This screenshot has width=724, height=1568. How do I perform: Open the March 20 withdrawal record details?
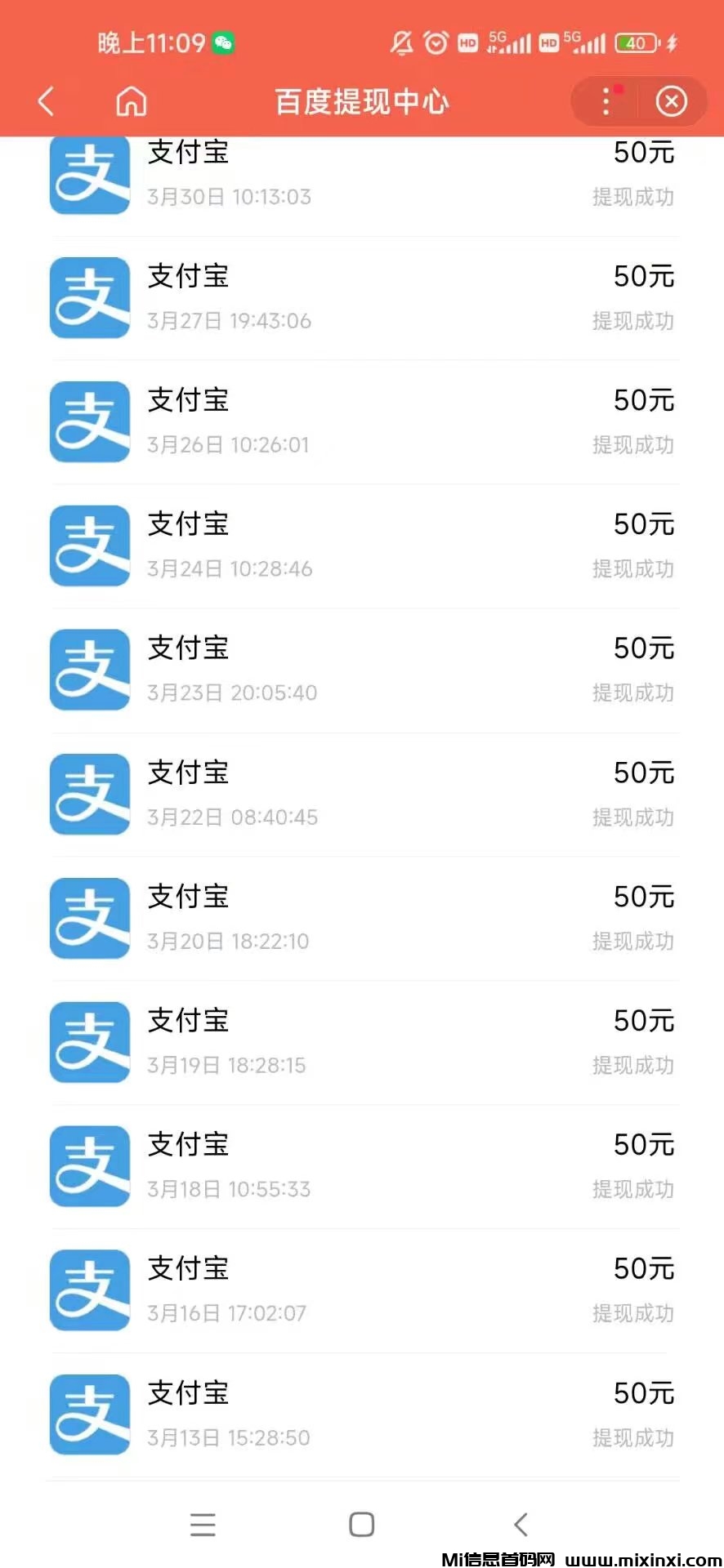(362, 918)
